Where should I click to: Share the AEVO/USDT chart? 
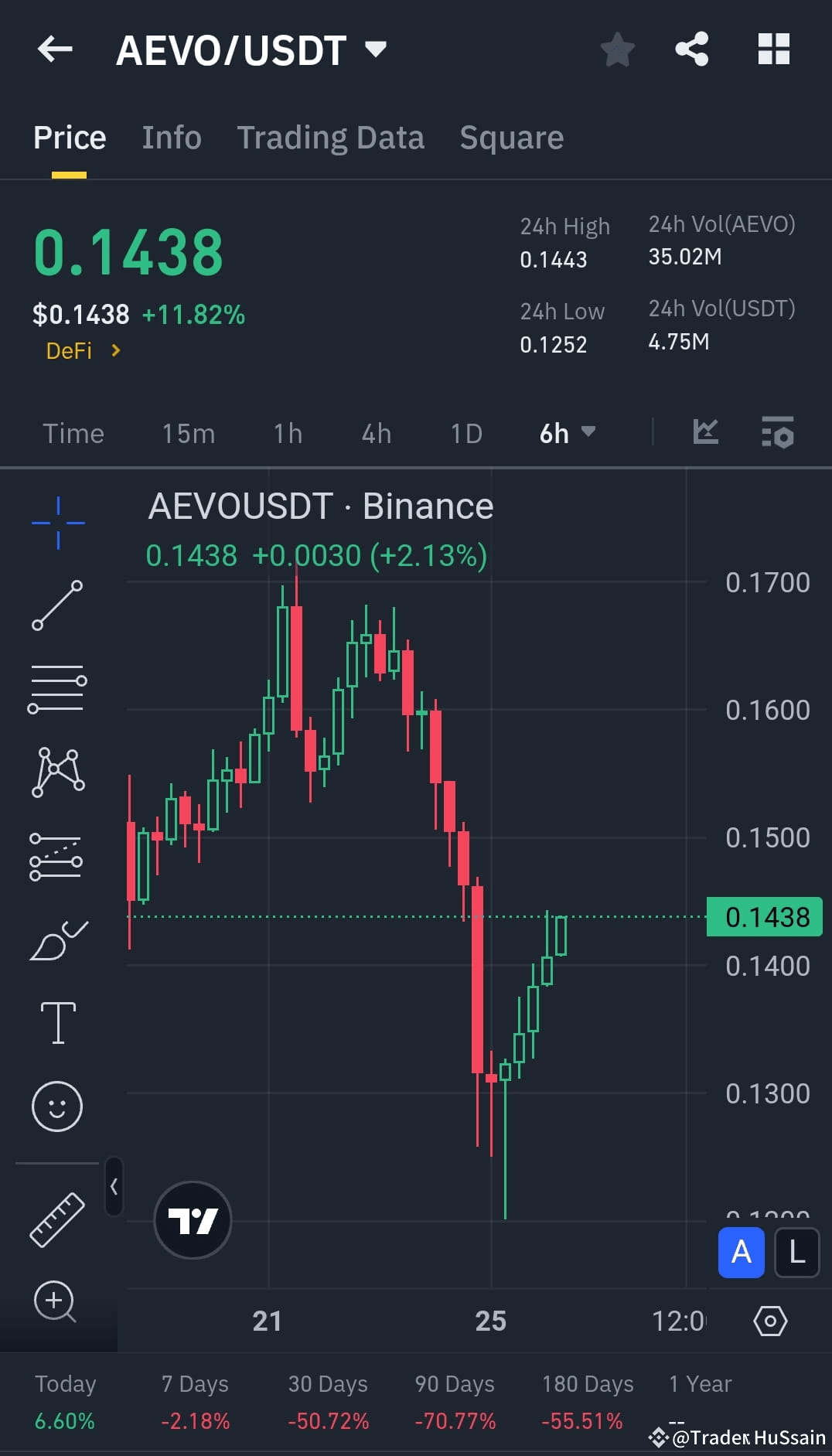click(692, 49)
